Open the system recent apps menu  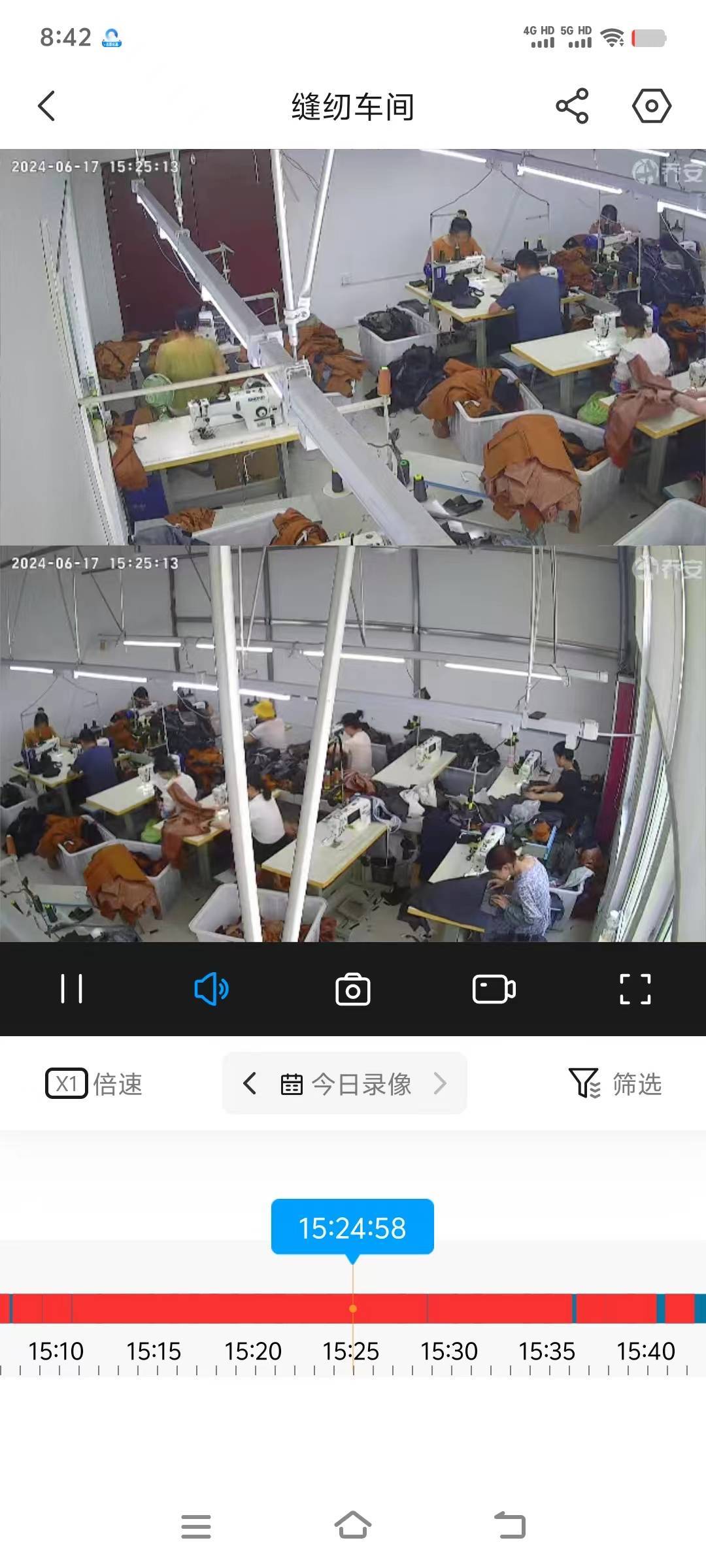tap(195, 1526)
